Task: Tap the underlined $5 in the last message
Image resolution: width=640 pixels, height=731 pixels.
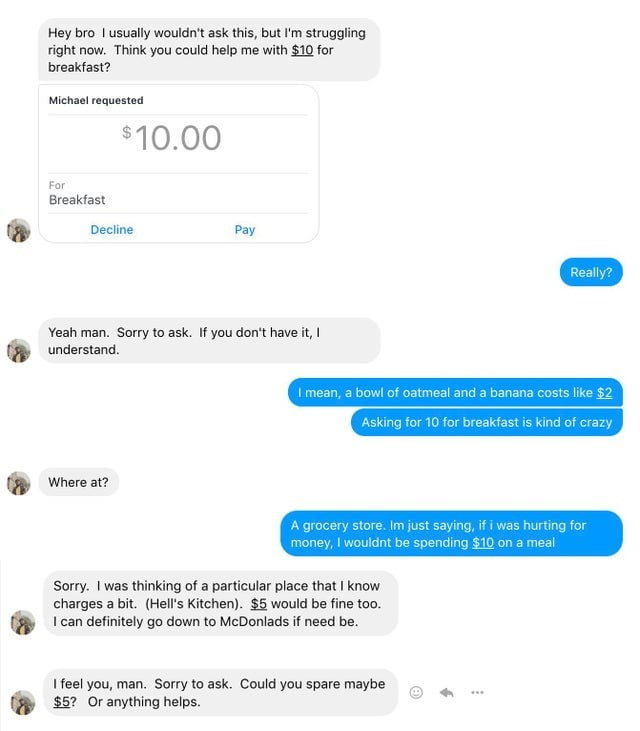Action: [62, 702]
